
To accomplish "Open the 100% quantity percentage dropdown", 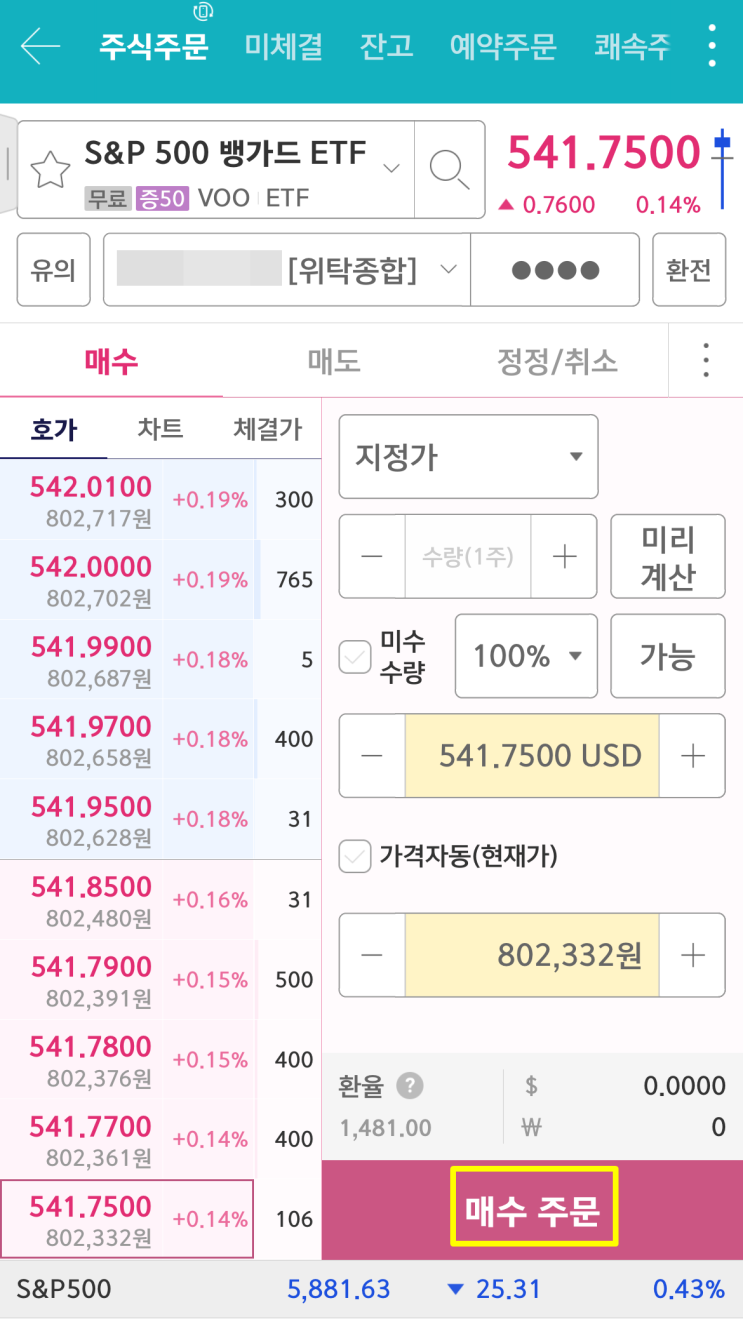I will pyautogui.click(x=526, y=656).
